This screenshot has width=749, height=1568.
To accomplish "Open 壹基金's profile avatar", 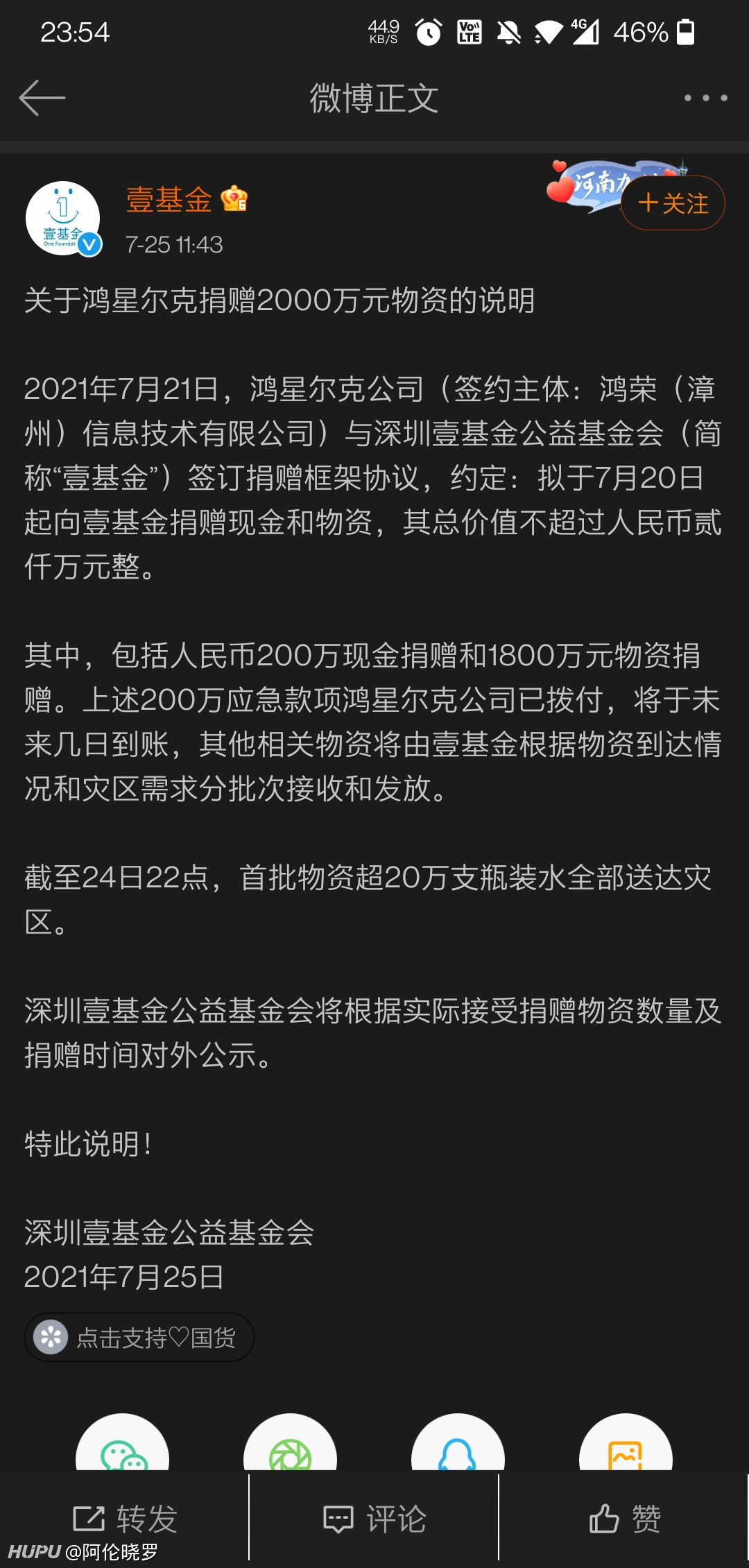I will pyautogui.click(x=63, y=217).
